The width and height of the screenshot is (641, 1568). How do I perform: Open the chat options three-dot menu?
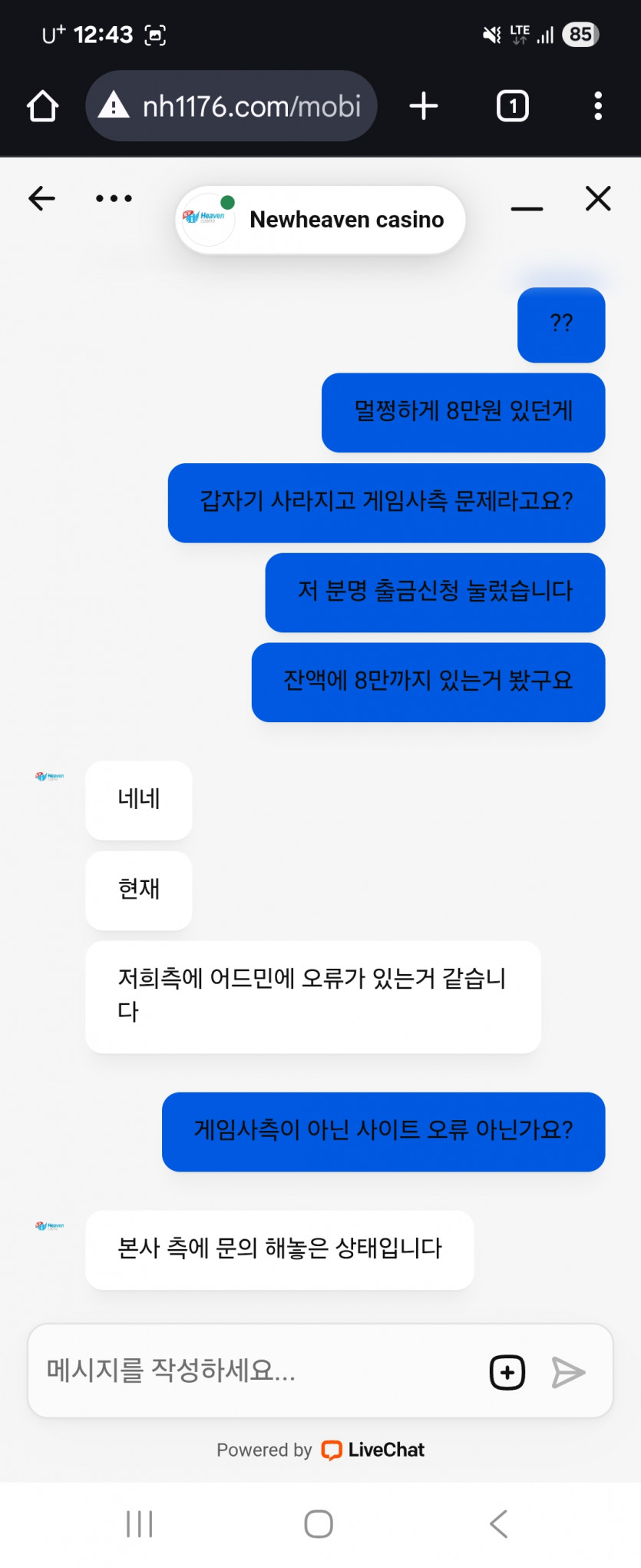click(x=114, y=199)
